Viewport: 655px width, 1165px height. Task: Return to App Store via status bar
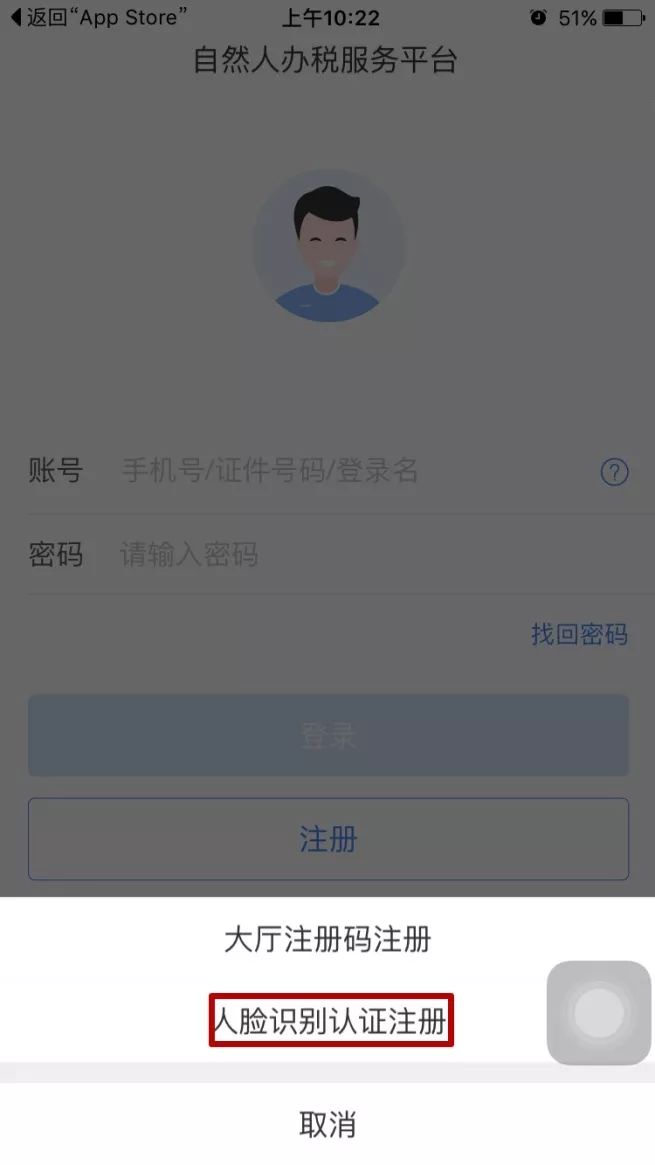click(x=99, y=17)
